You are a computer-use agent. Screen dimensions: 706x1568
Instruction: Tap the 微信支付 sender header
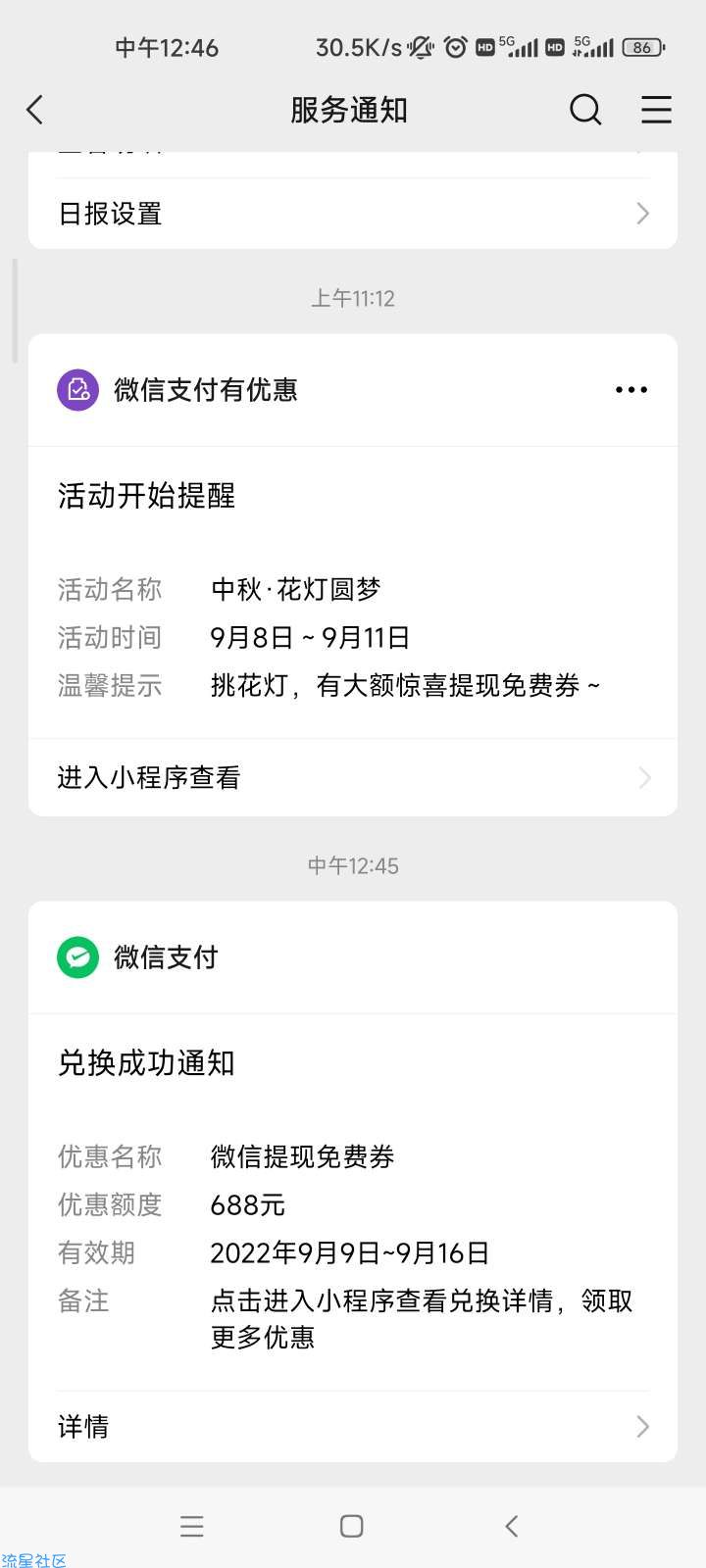point(353,957)
